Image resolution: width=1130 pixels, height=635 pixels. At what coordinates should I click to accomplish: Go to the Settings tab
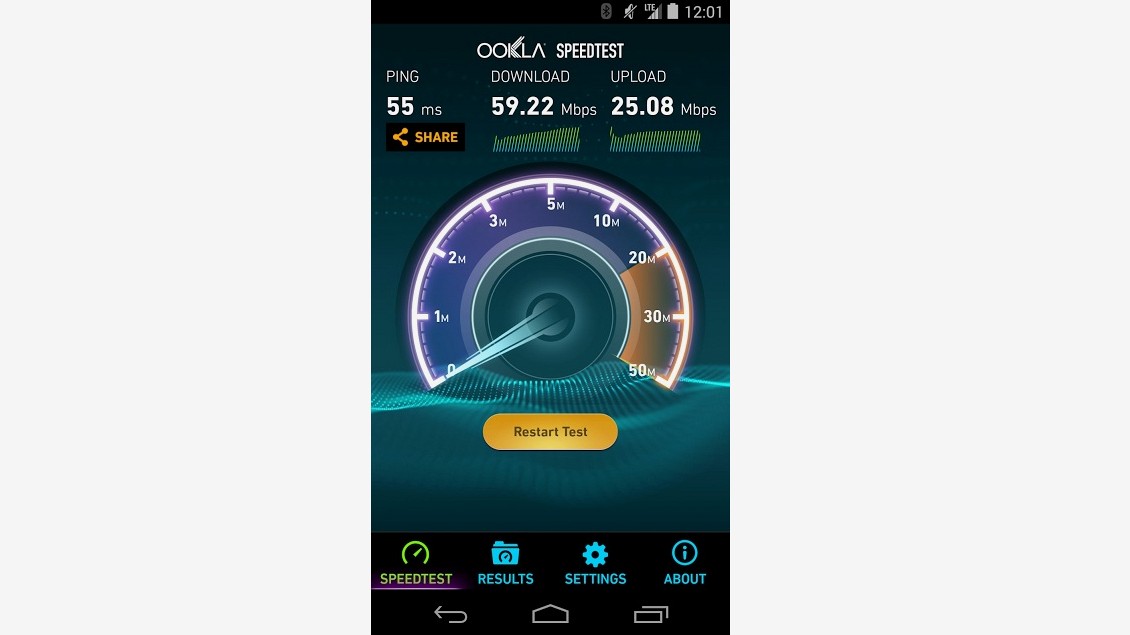595,563
